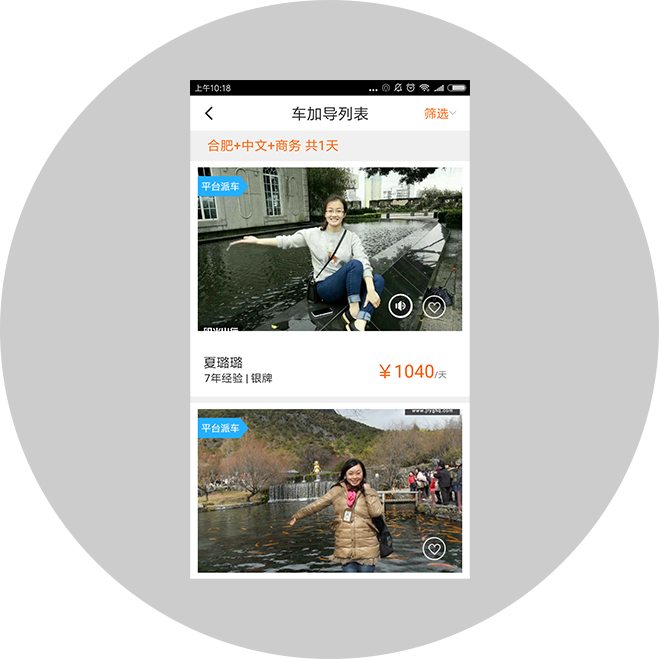Favorite 夏璐璐 with the heart icon
Image resolution: width=659 pixels, height=659 pixels.
[x=433, y=307]
